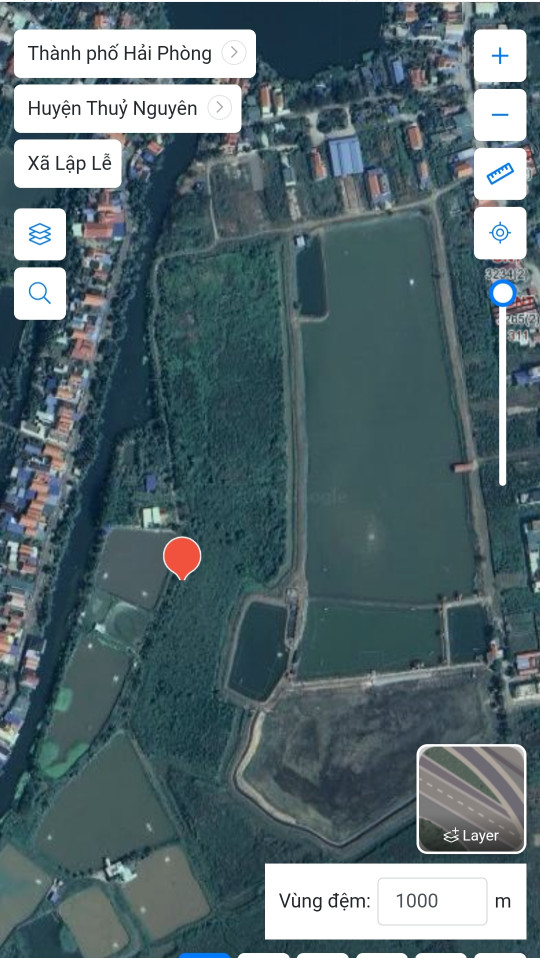Zoom out with the minus button
This screenshot has height=958, width=540.
tap(500, 115)
